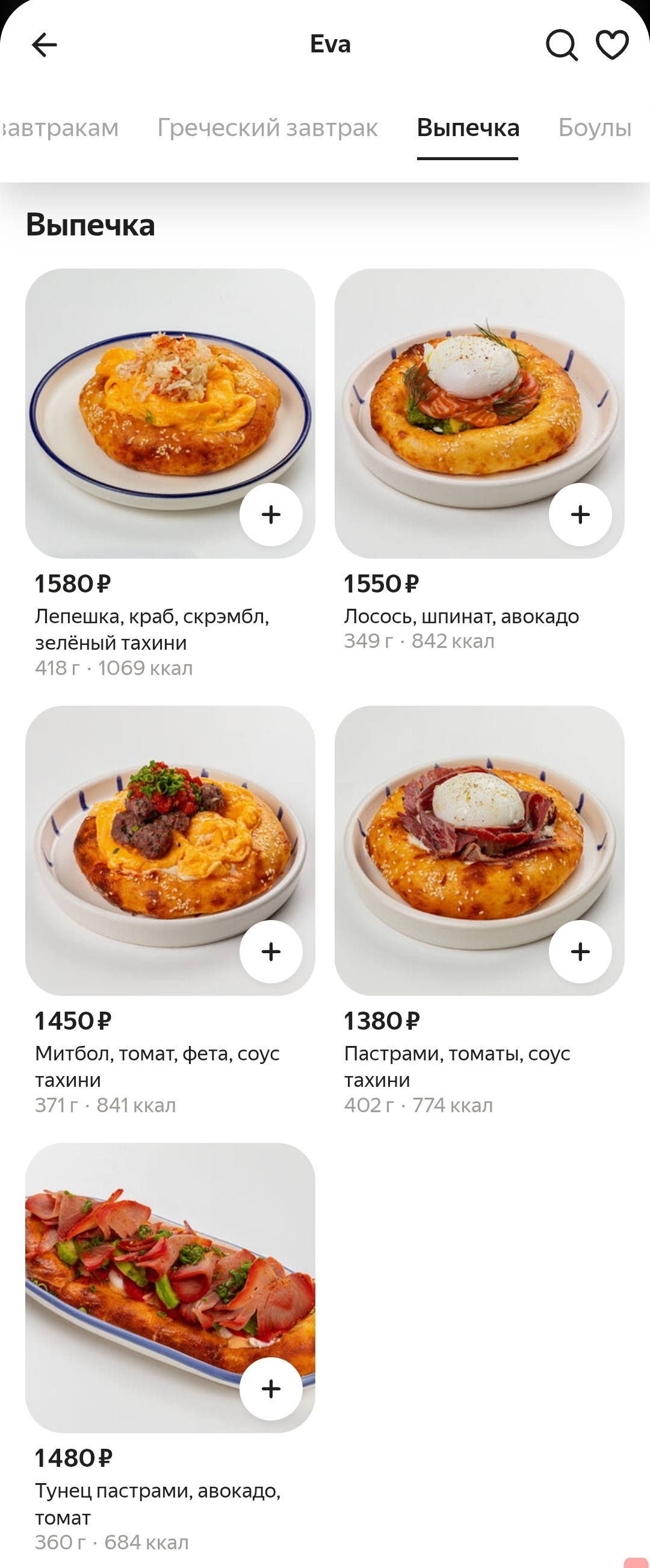Open search in Eva's menu
This screenshot has width=650, height=1568.
pos(560,45)
